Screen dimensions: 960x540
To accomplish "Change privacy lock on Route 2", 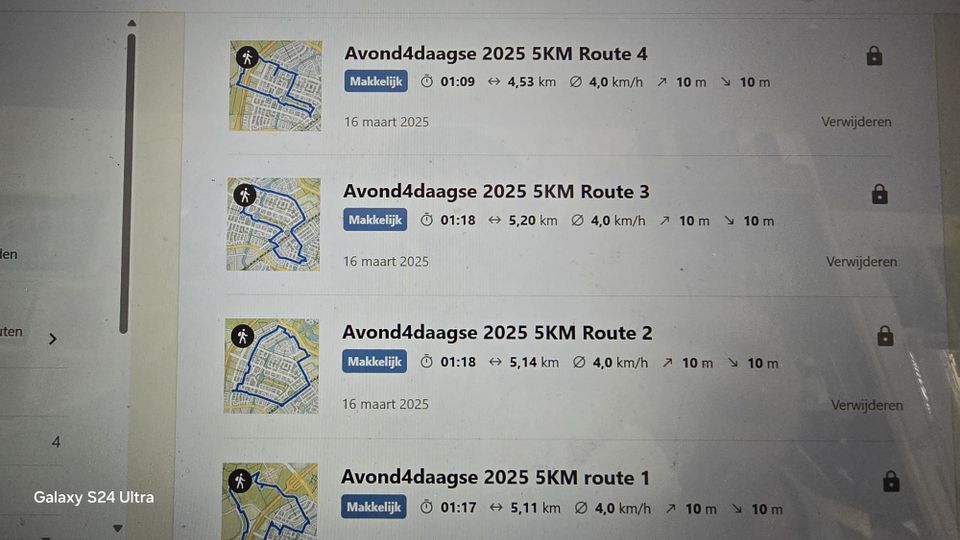I will click(885, 336).
